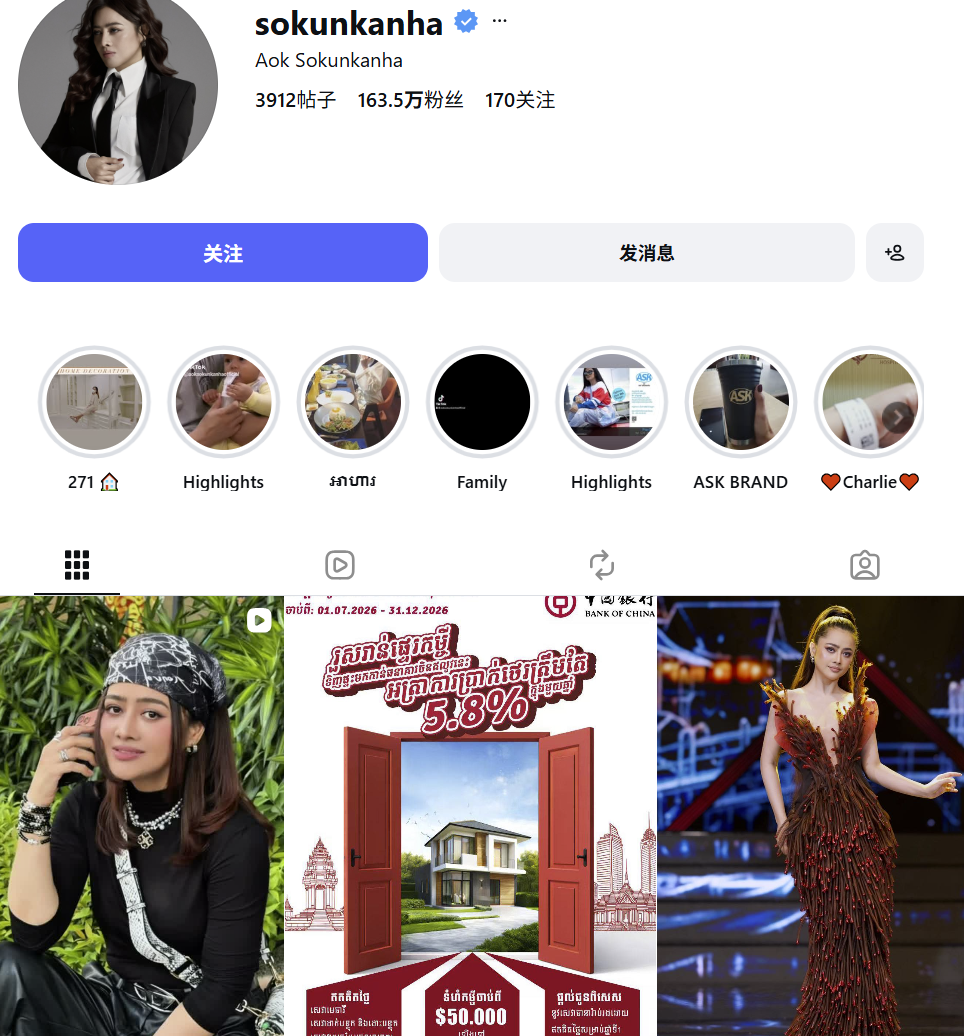964x1036 pixels.
Task: View the 163.5万 followers list
Action: (x=410, y=100)
